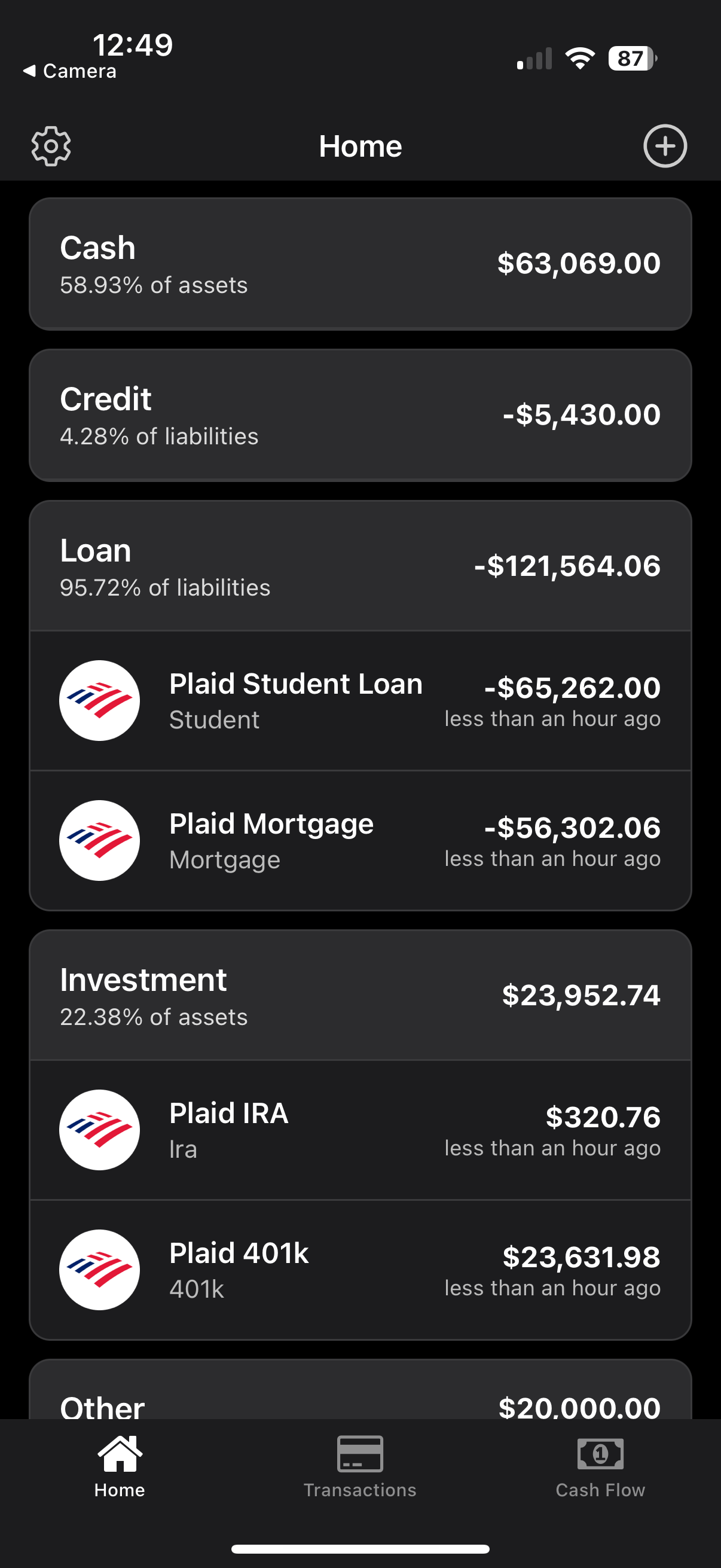Open the settings gear

point(51,146)
